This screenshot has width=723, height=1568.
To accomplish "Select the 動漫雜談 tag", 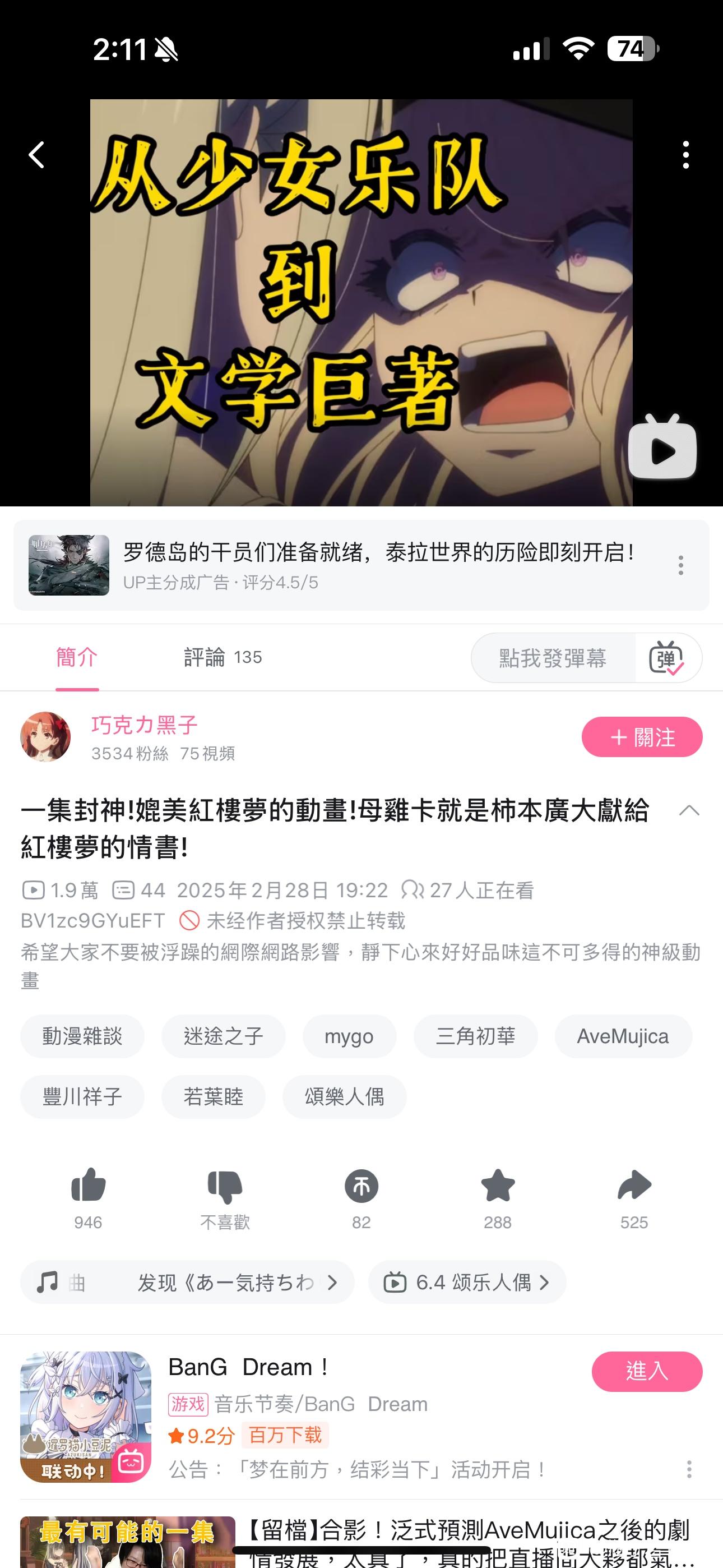I will tap(82, 1036).
